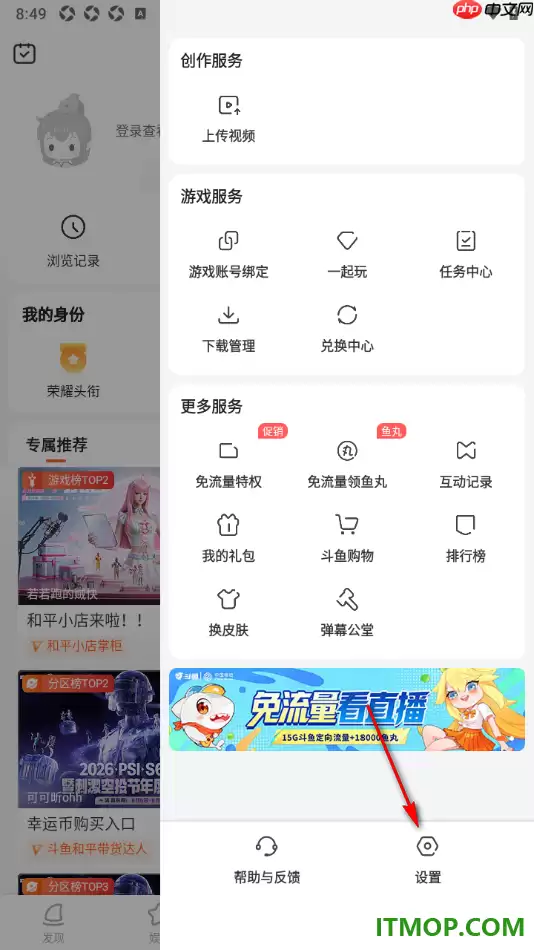The image size is (534, 950).
Task: Open 兑换中心
Action: tap(347, 329)
